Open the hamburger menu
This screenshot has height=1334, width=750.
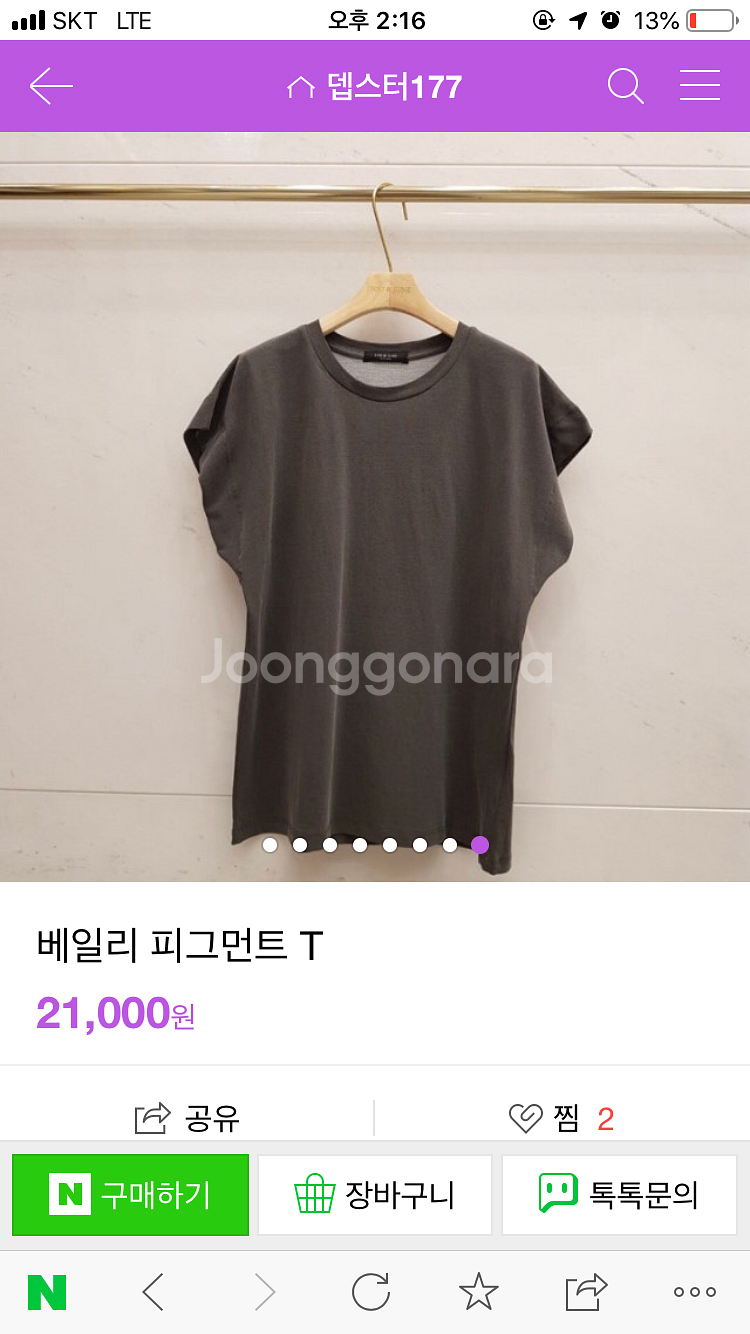[x=700, y=87]
